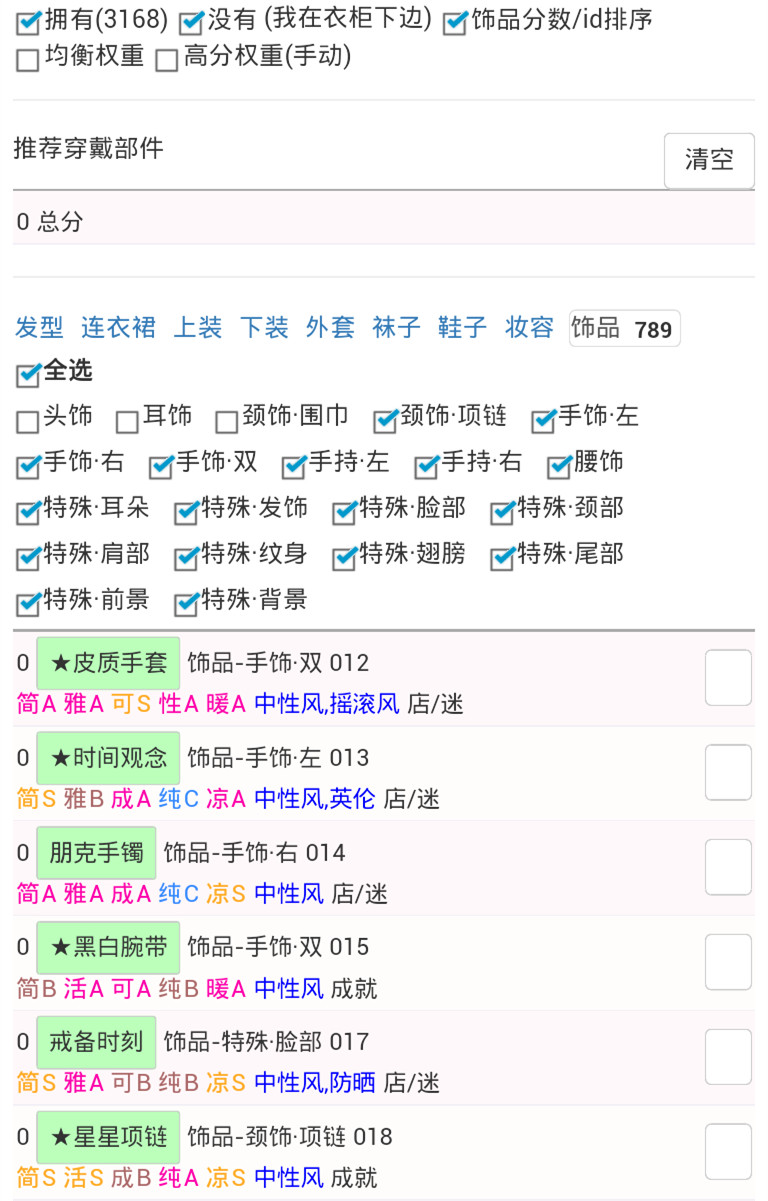The image size is (768, 1201).
Task: Uncheck the 特殊·翅膀 filter
Action: [345, 558]
